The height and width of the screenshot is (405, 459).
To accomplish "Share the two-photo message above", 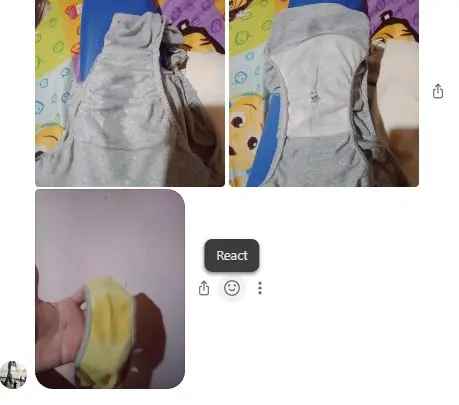I will pyautogui.click(x=438, y=91).
